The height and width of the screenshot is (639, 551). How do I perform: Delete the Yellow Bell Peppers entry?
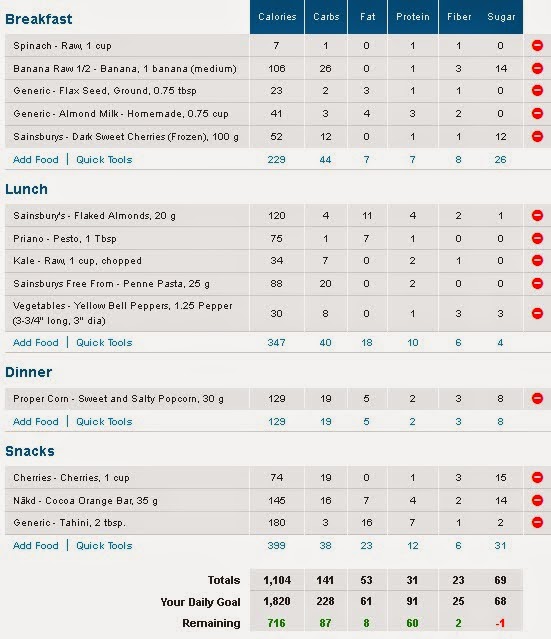[537, 313]
